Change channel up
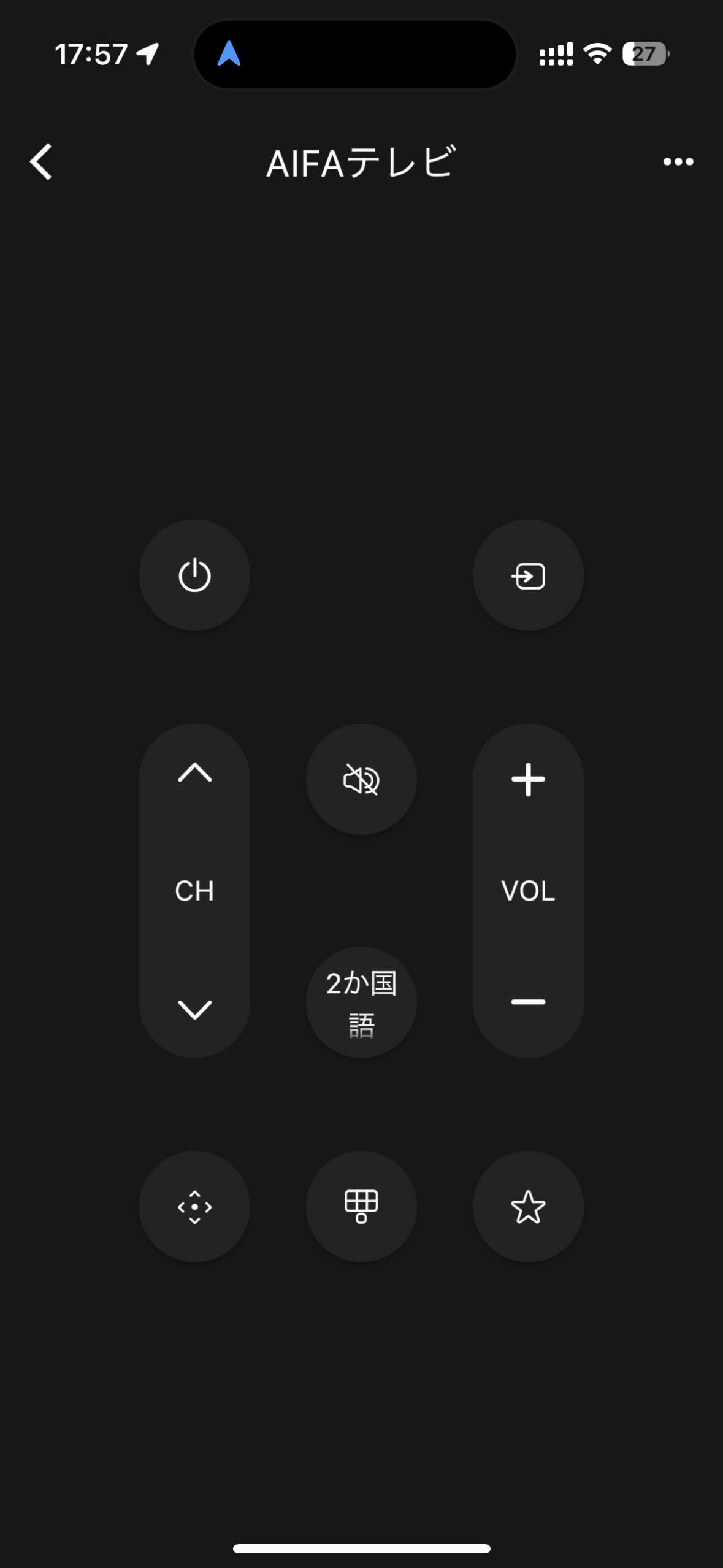The image size is (723, 1568). tap(194, 773)
